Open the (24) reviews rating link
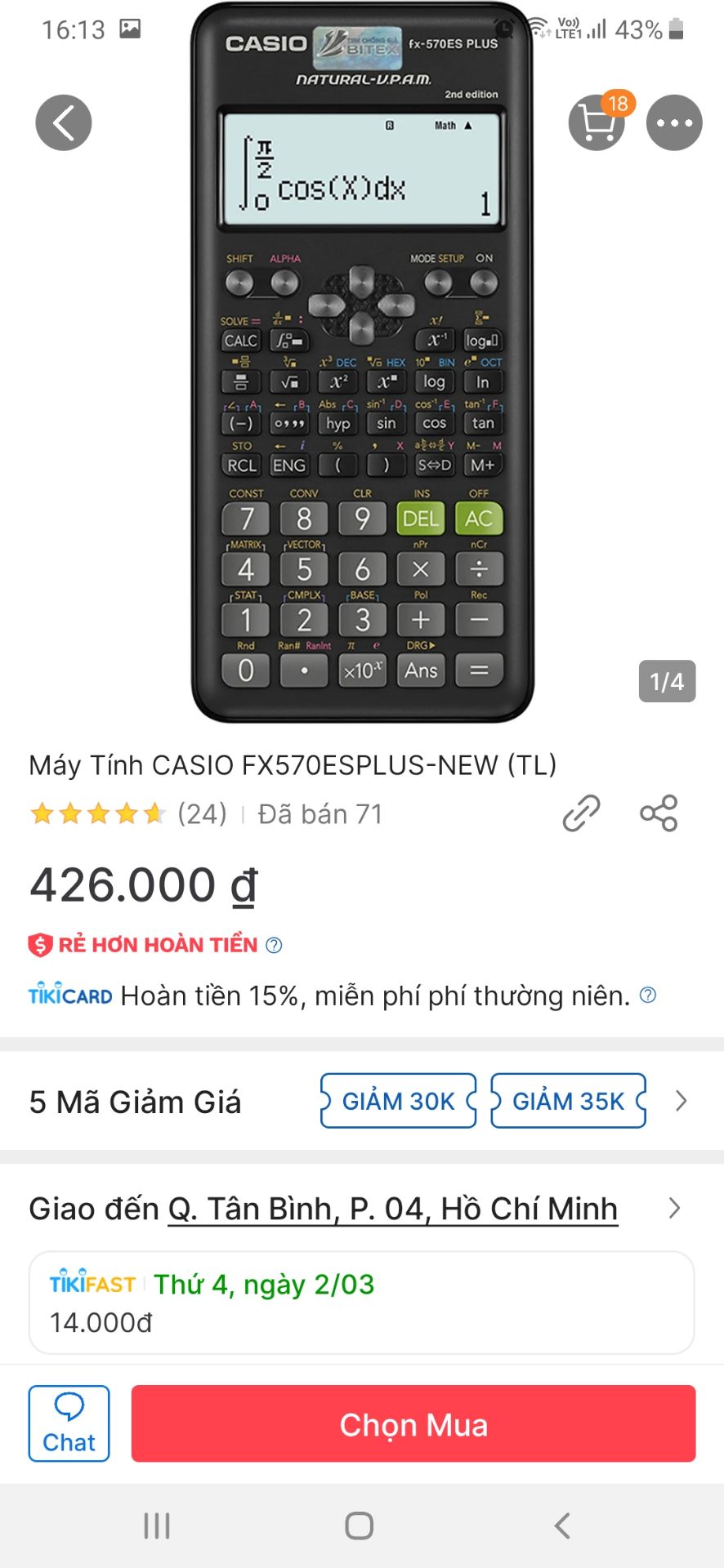Image resolution: width=724 pixels, height=1568 pixels. [x=201, y=813]
